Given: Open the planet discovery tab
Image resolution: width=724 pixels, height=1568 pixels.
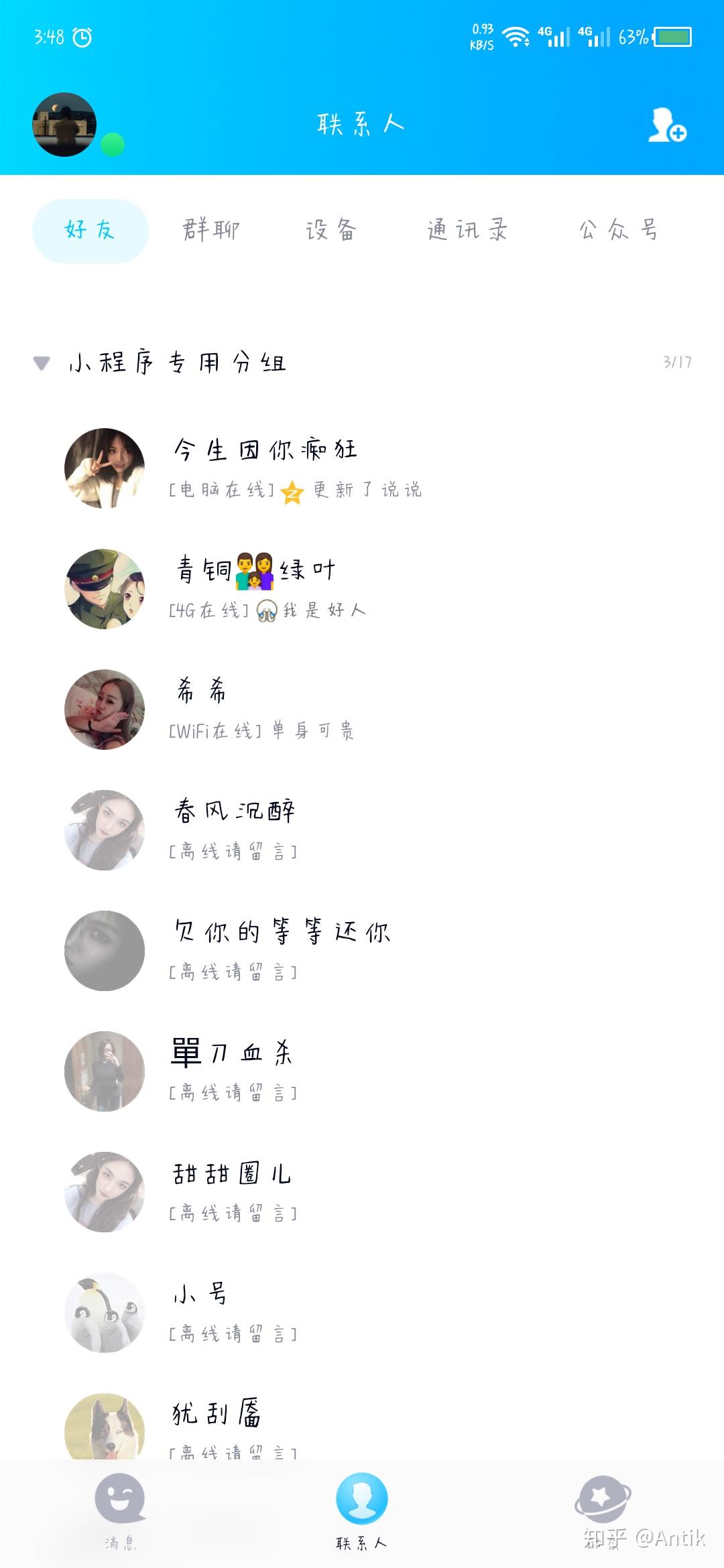Looking at the screenshot, I should 602,1501.
